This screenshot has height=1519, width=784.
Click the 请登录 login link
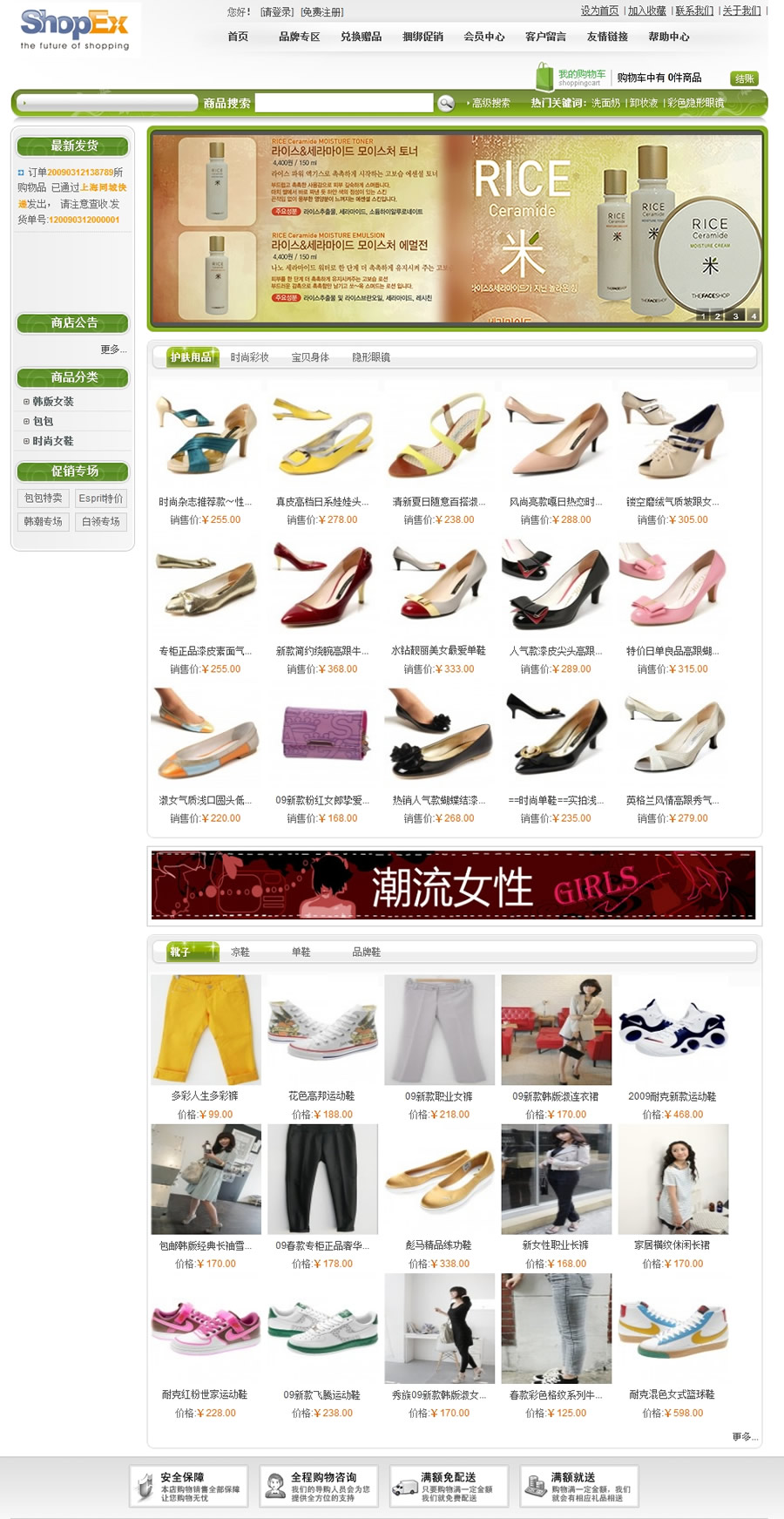pos(277,12)
